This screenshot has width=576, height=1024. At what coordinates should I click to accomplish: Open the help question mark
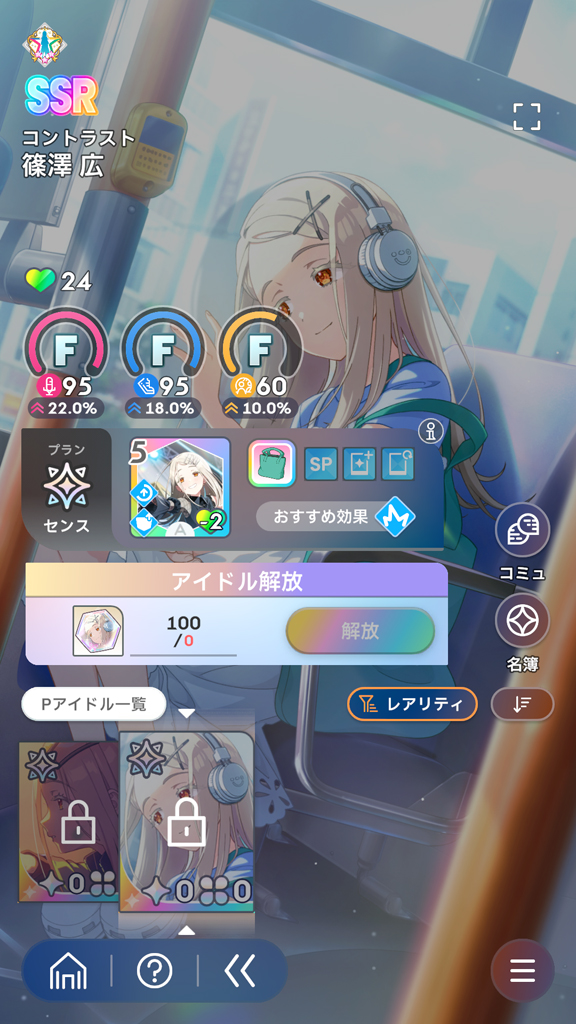pos(154,971)
